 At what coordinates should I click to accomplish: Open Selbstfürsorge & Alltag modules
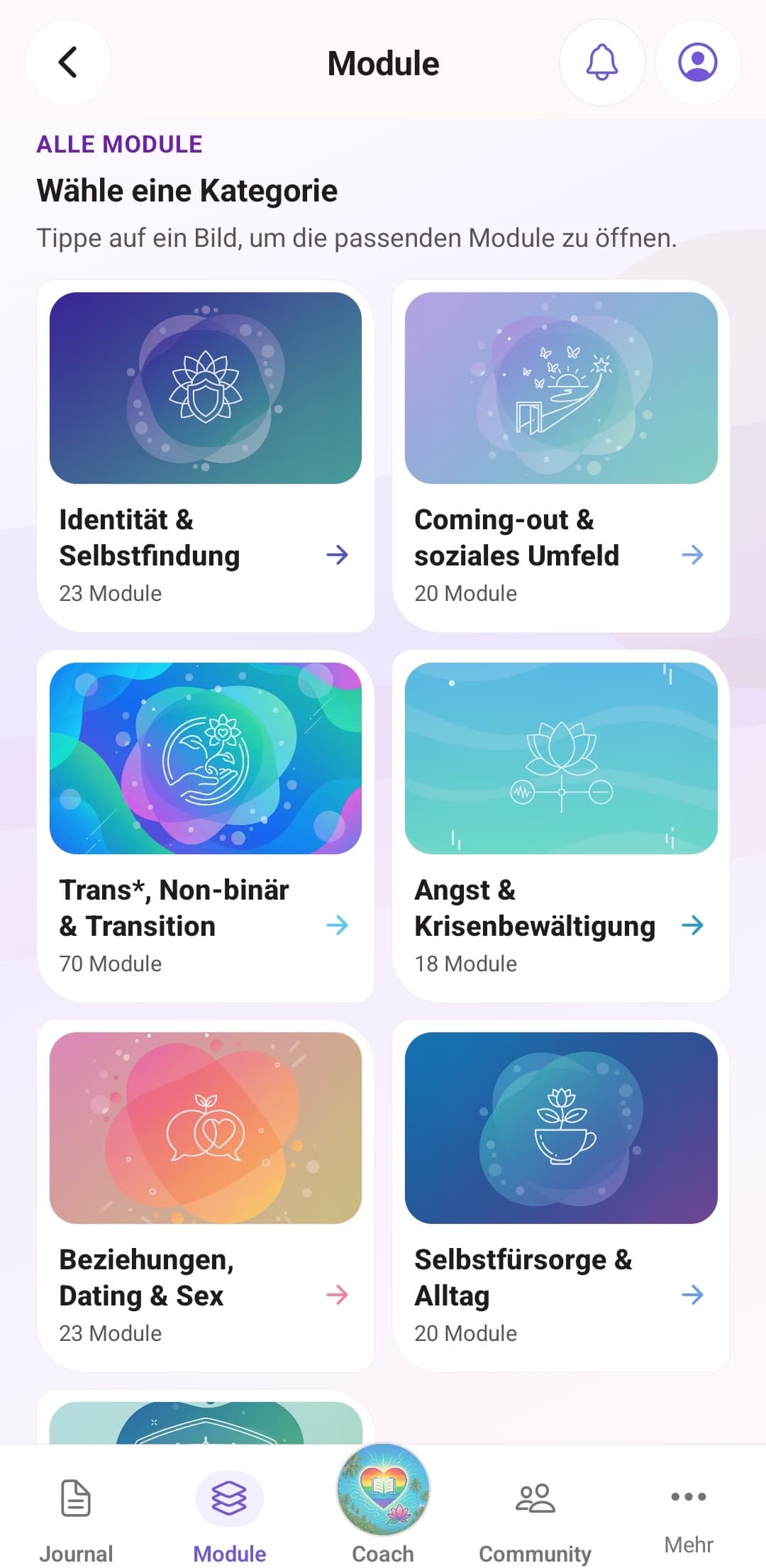click(561, 1196)
